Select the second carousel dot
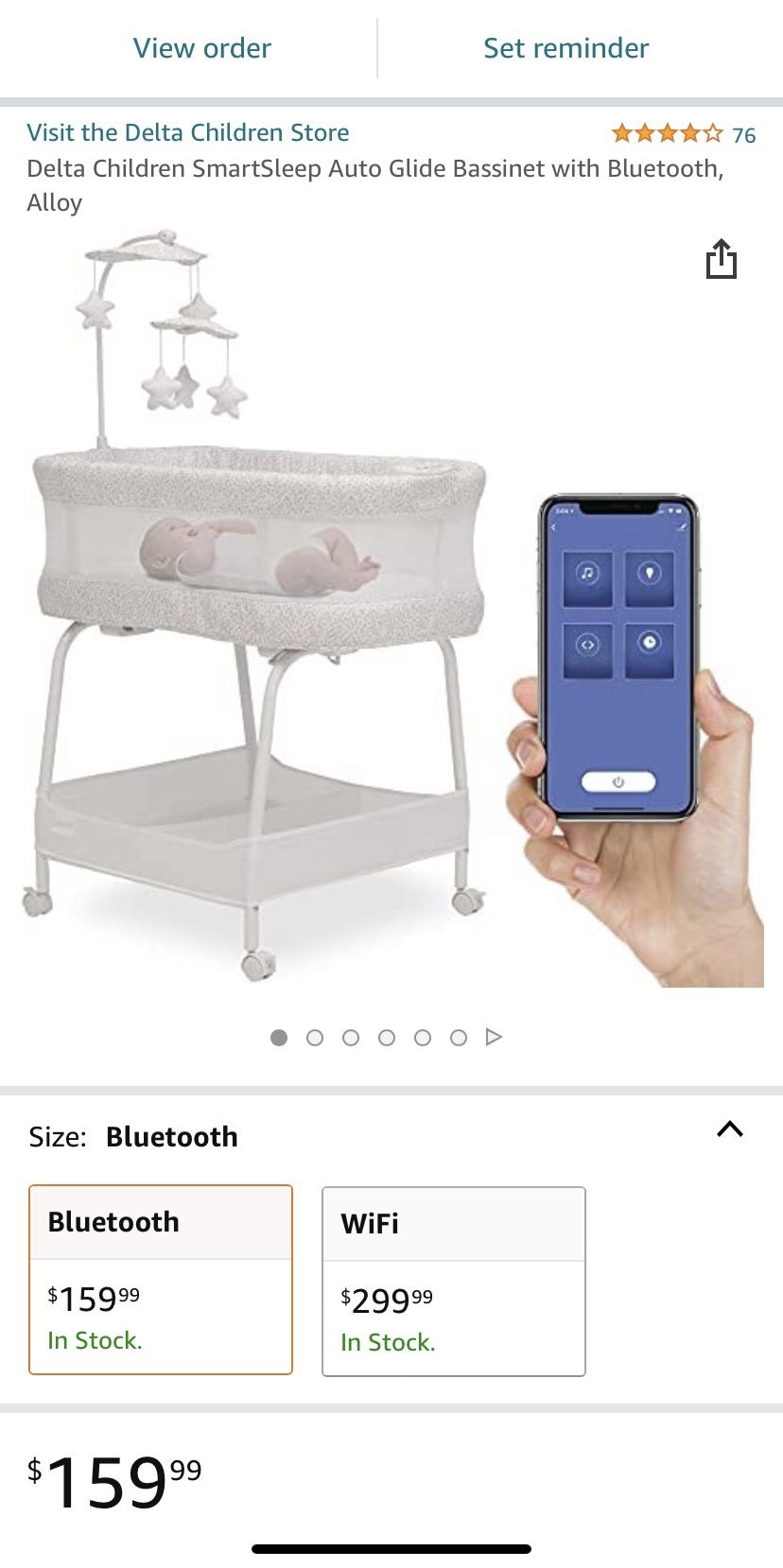Image resolution: width=783 pixels, height=1568 pixels. tap(315, 1037)
